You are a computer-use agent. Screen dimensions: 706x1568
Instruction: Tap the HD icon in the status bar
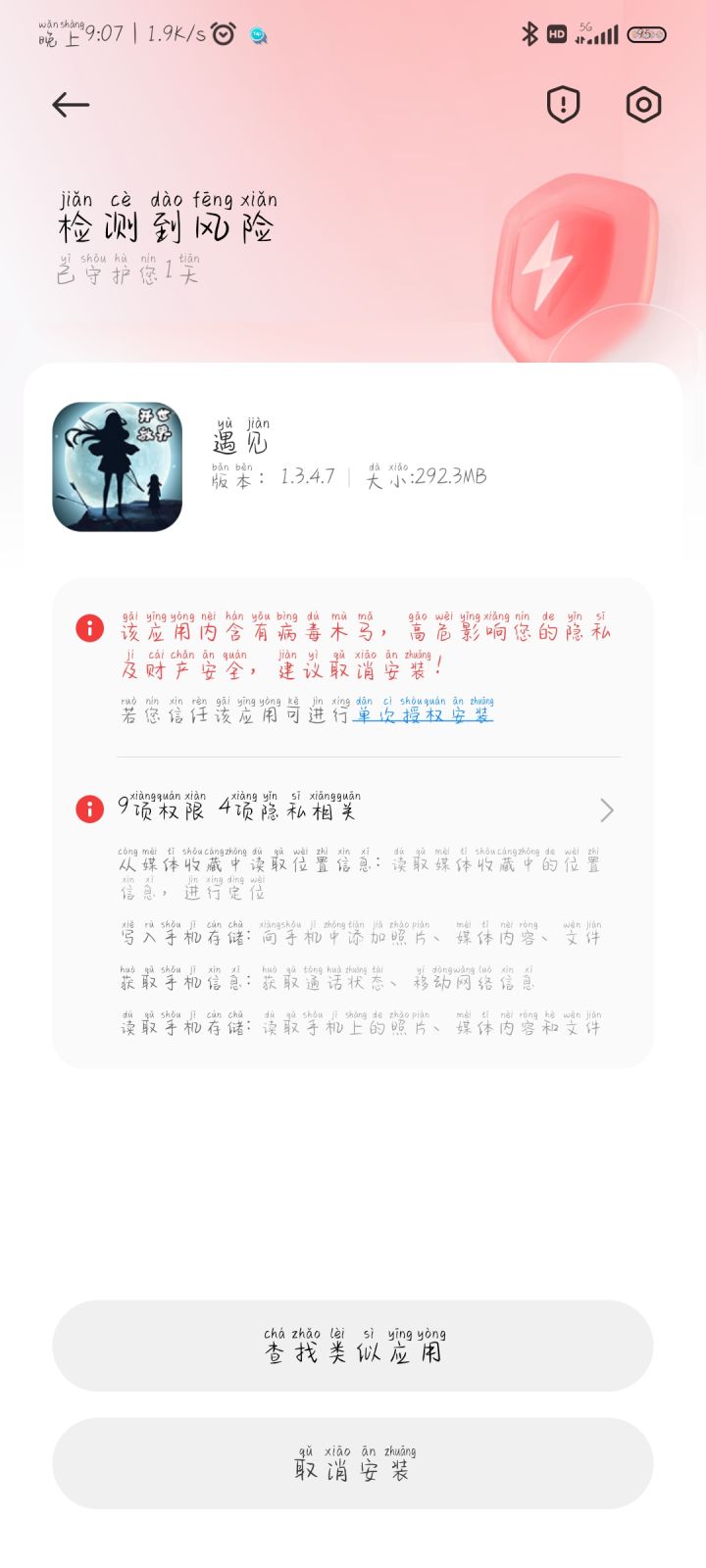559,33
